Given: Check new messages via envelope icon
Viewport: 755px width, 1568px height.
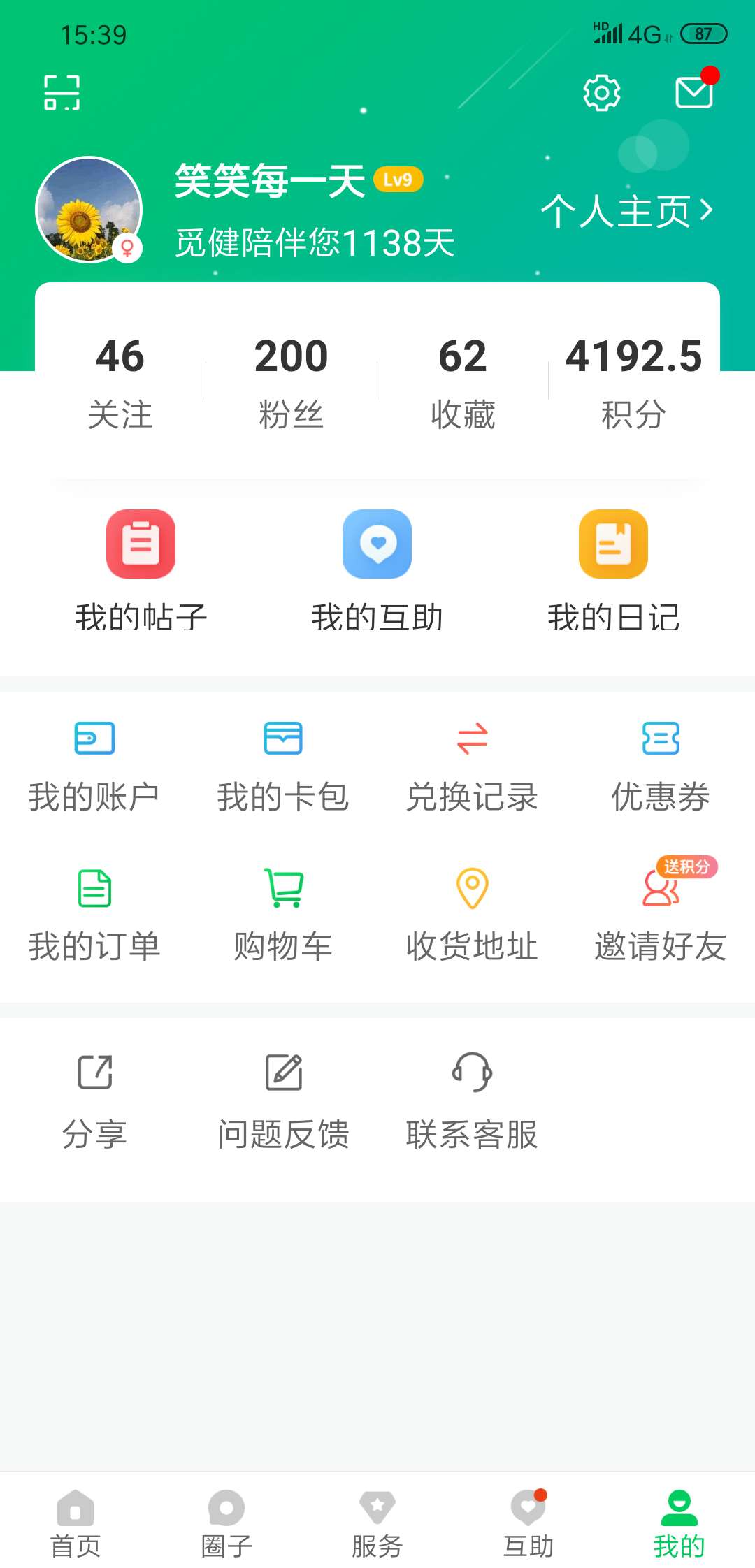Looking at the screenshot, I should (693, 92).
